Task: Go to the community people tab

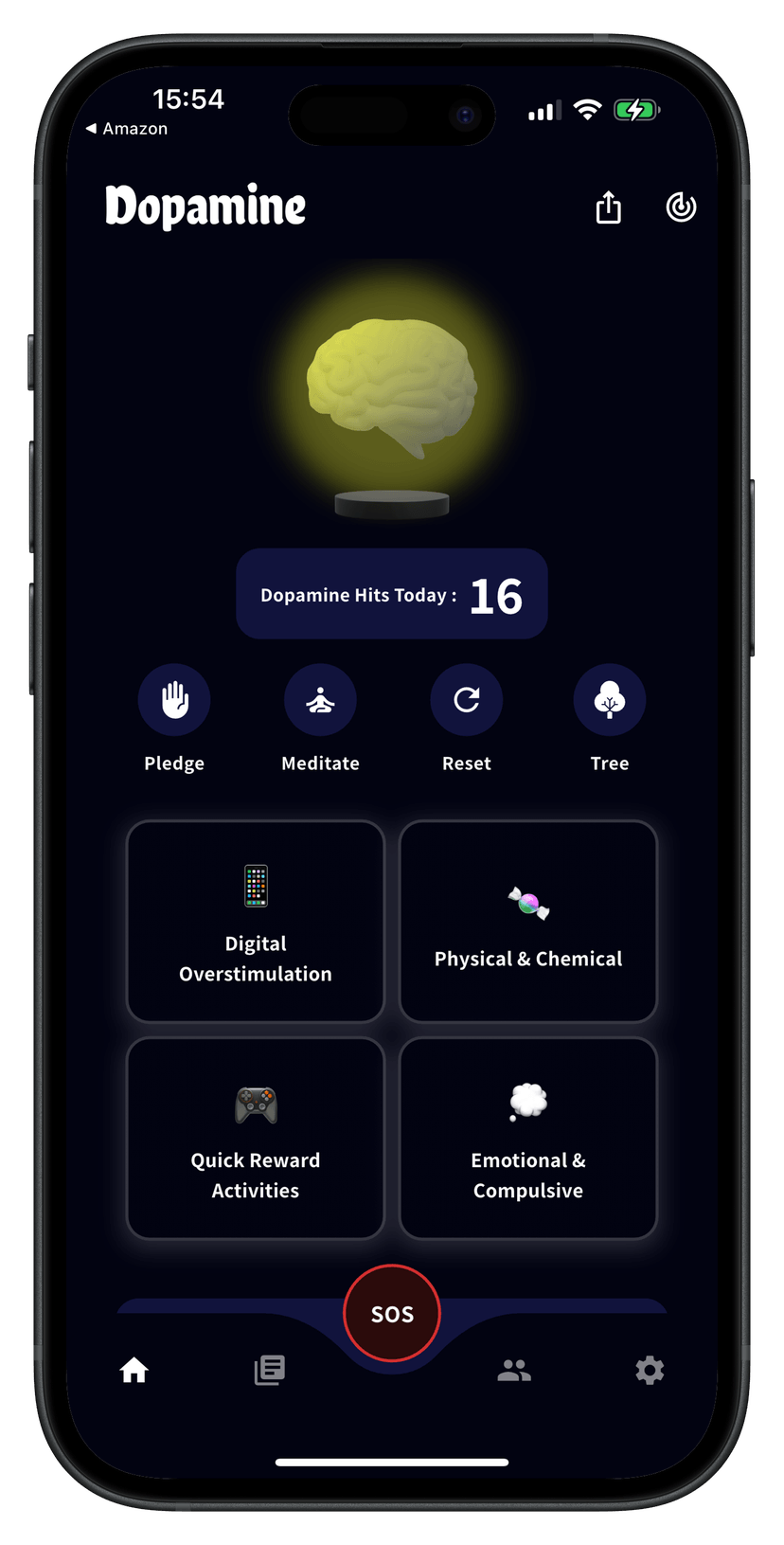Action: tap(514, 1370)
